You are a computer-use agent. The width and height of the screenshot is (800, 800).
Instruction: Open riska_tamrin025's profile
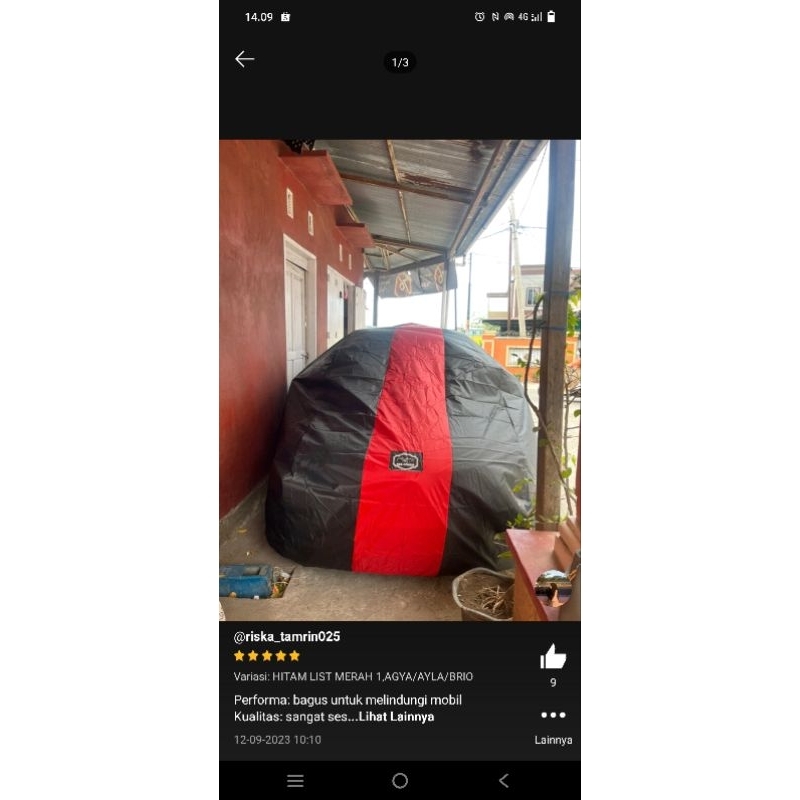click(287, 637)
